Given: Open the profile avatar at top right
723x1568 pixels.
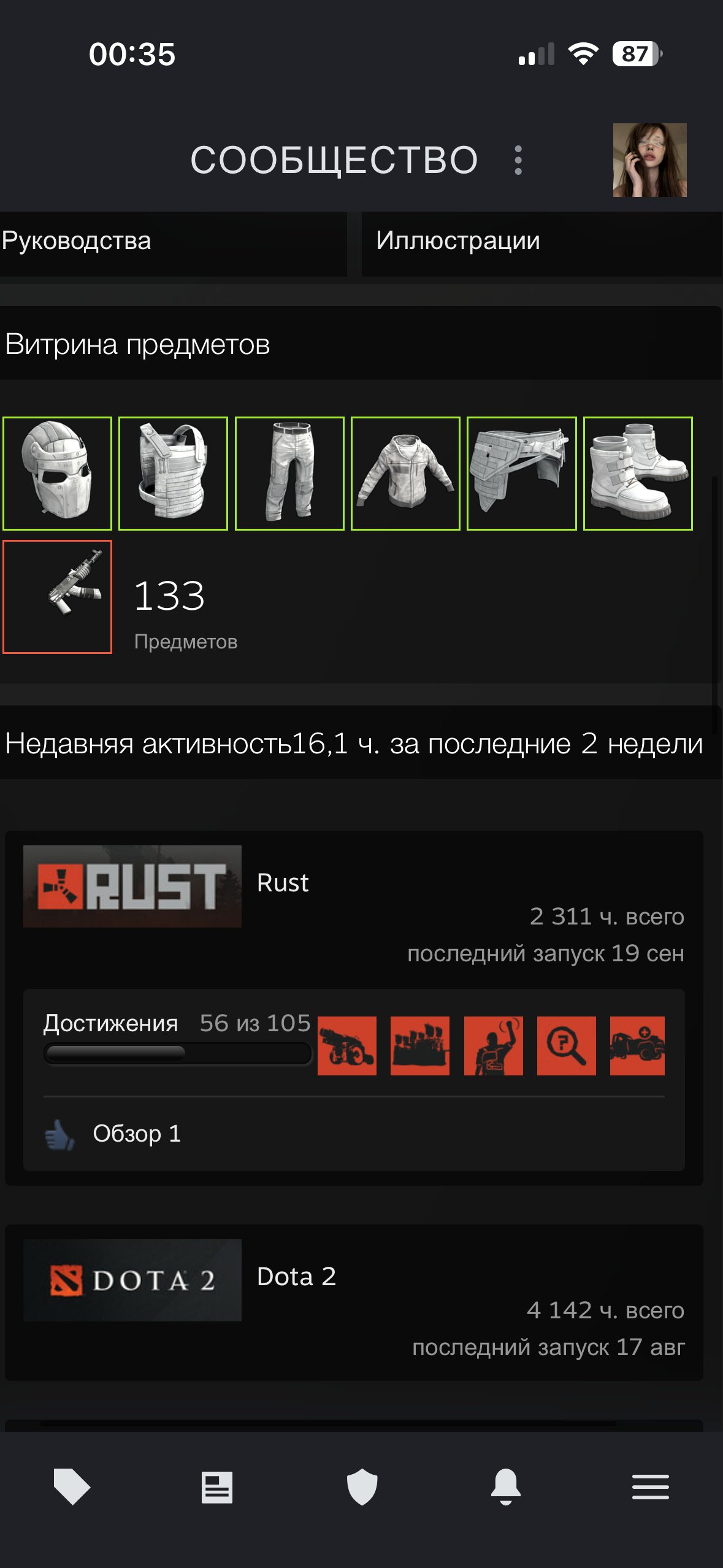Looking at the screenshot, I should (650, 160).
